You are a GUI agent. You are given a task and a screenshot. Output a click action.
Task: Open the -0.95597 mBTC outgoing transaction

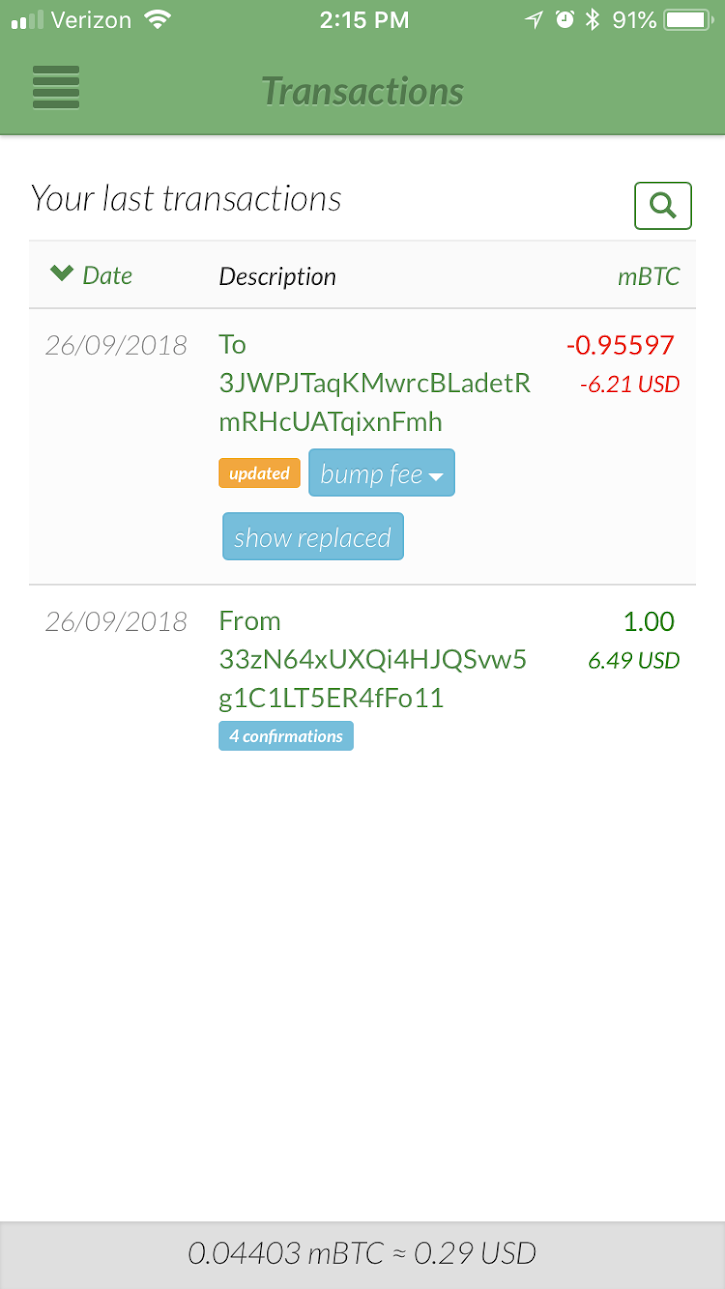pyautogui.click(x=362, y=446)
